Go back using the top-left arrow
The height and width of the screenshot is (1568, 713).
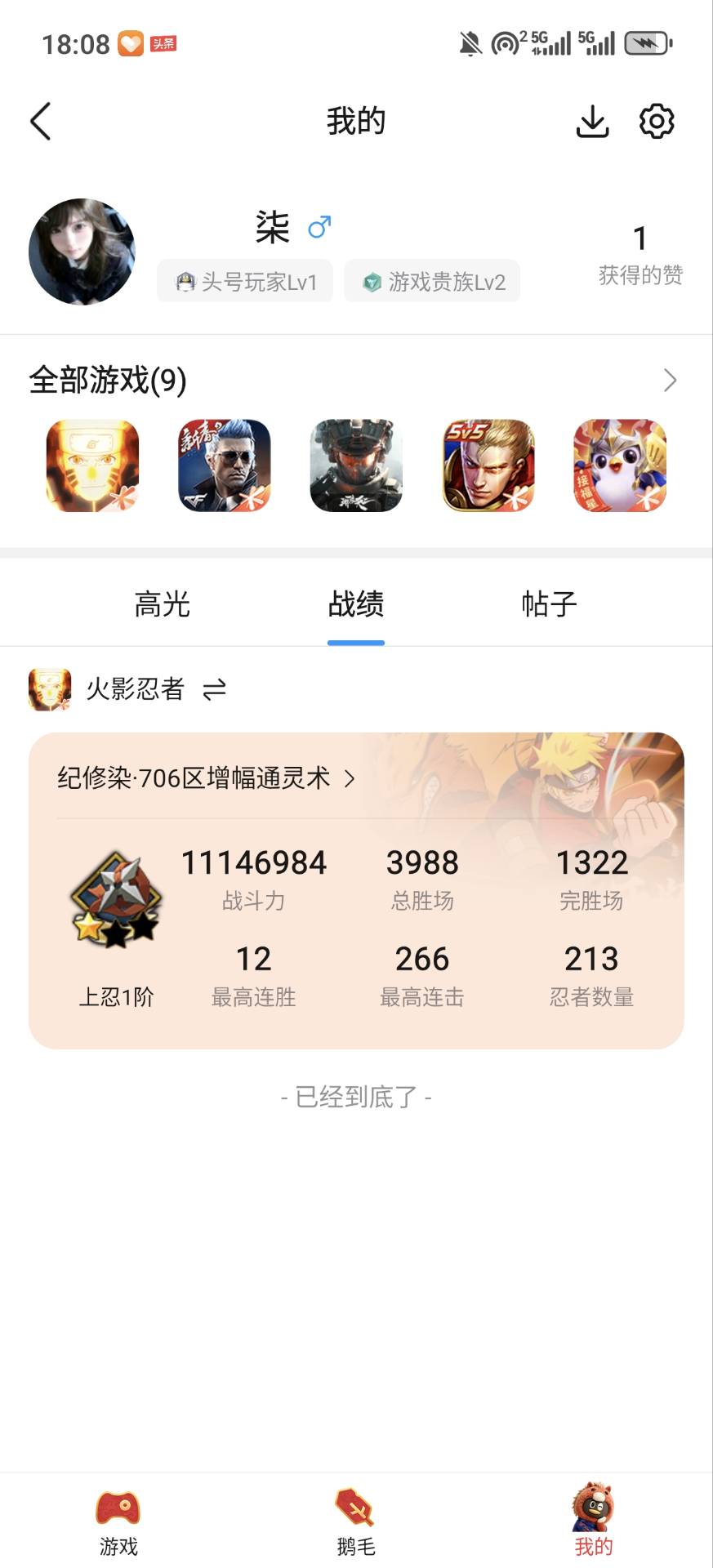tap(41, 122)
